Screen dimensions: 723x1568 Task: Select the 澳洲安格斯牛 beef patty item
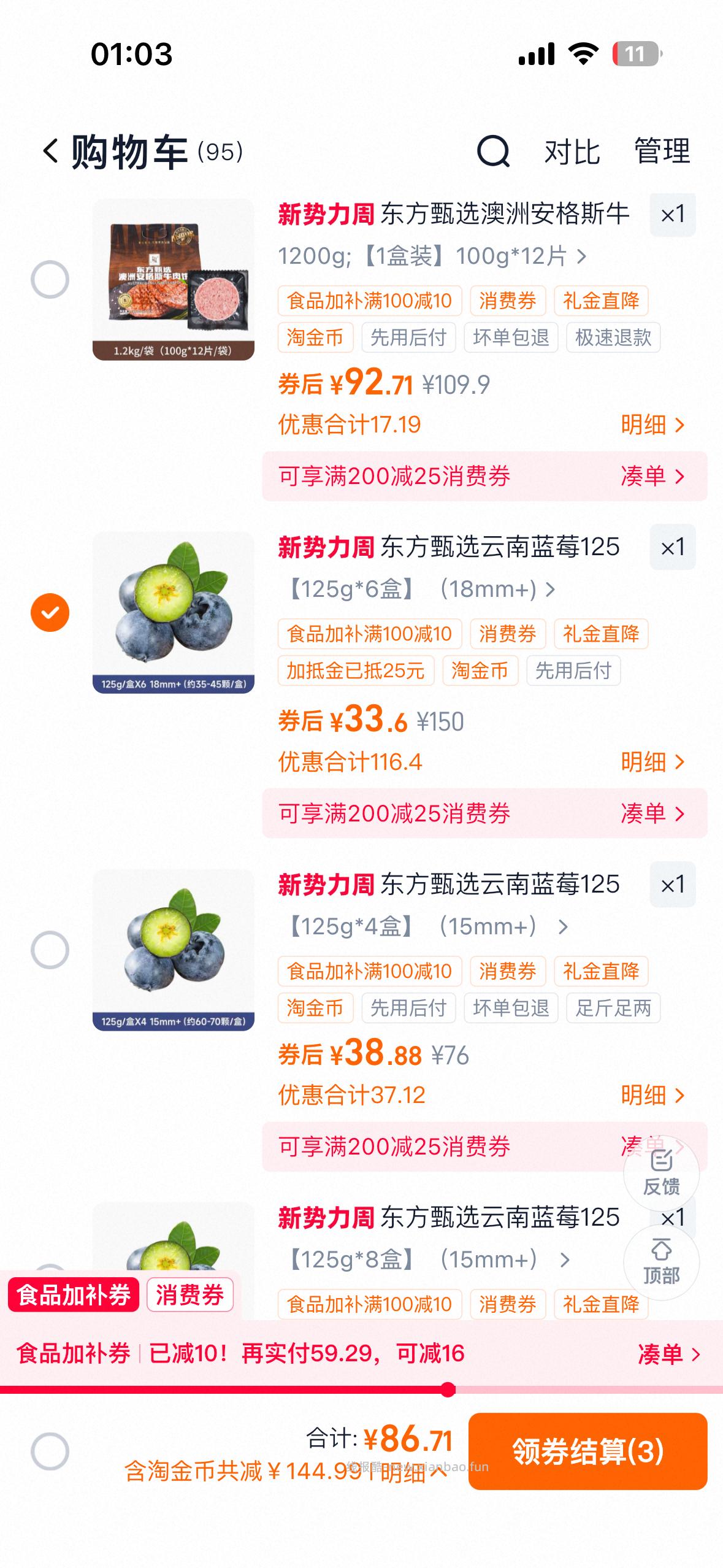[50, 279]
